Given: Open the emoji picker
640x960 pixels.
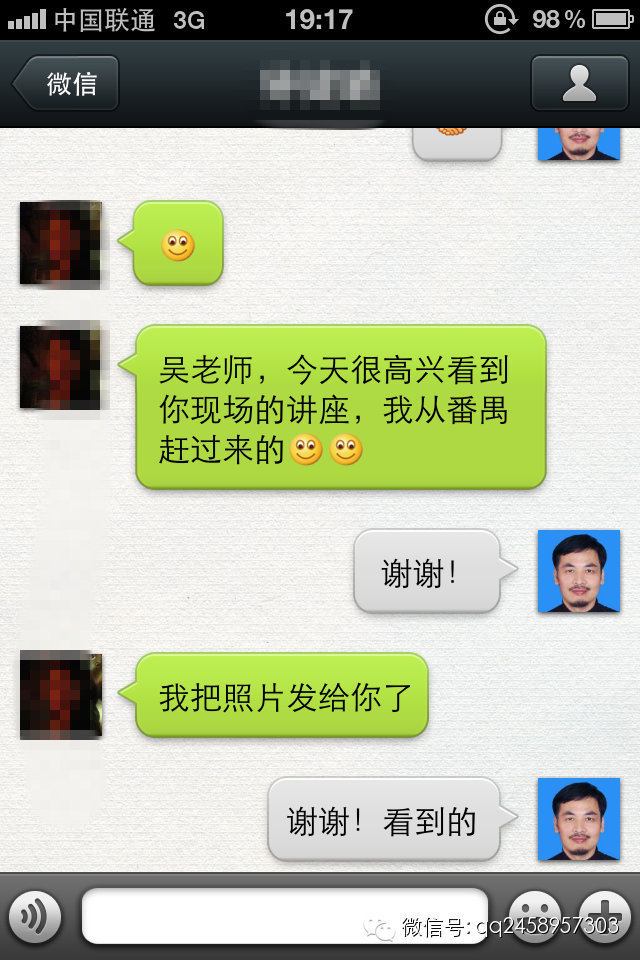Looking at the screenshot, I should [534, 914].
